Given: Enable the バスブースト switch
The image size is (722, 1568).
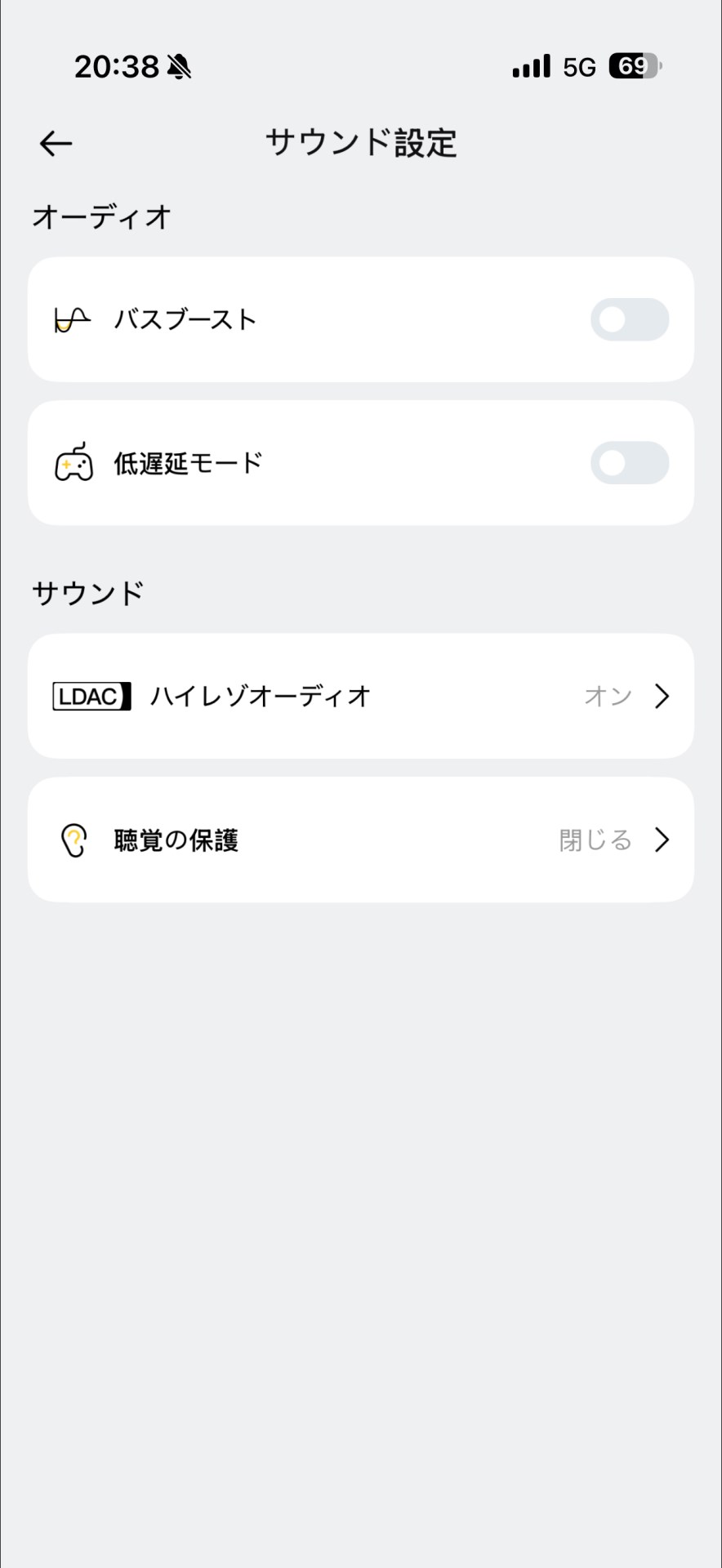Looking at the screenshot, I should pyautogui.click(x=629, y=319).
